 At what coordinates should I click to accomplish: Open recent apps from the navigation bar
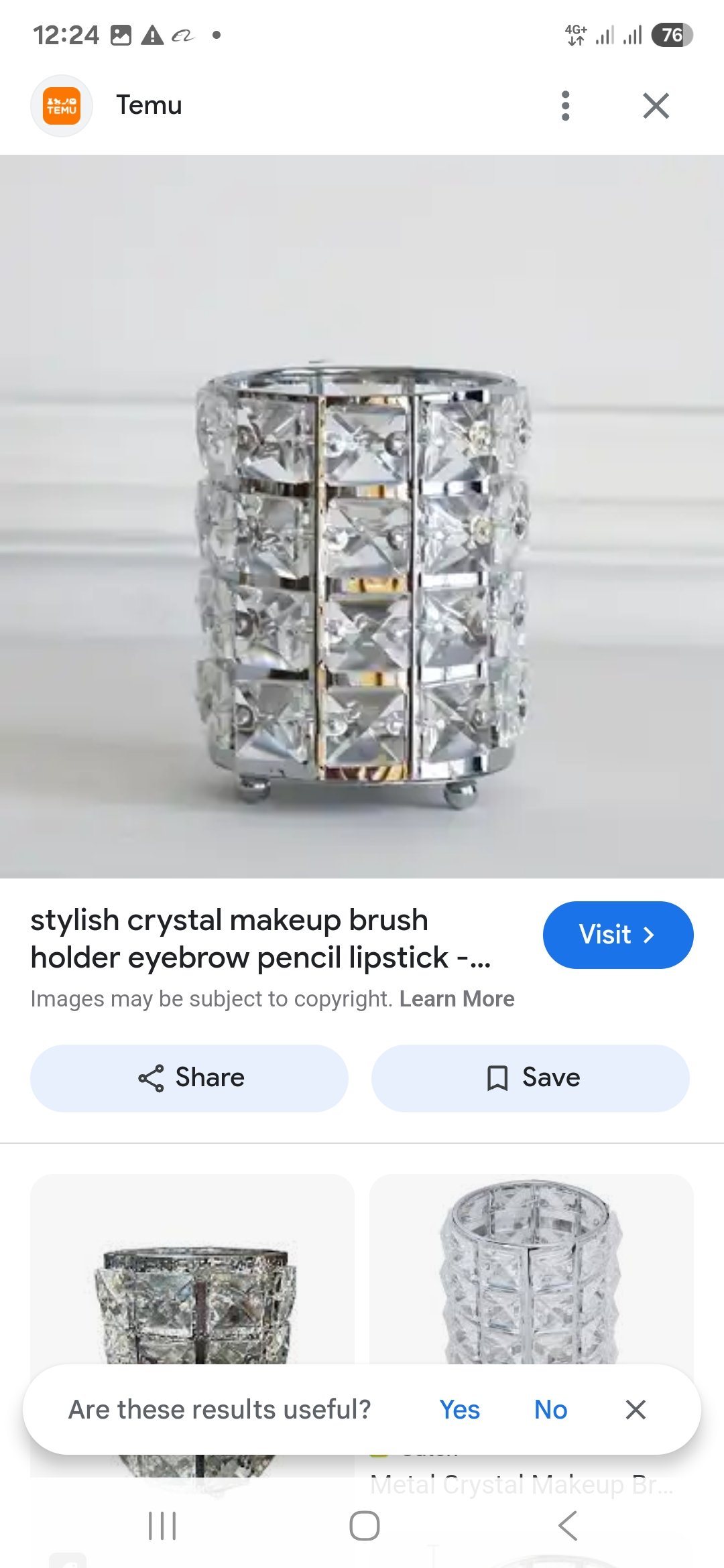click(x=162, y=1526)
